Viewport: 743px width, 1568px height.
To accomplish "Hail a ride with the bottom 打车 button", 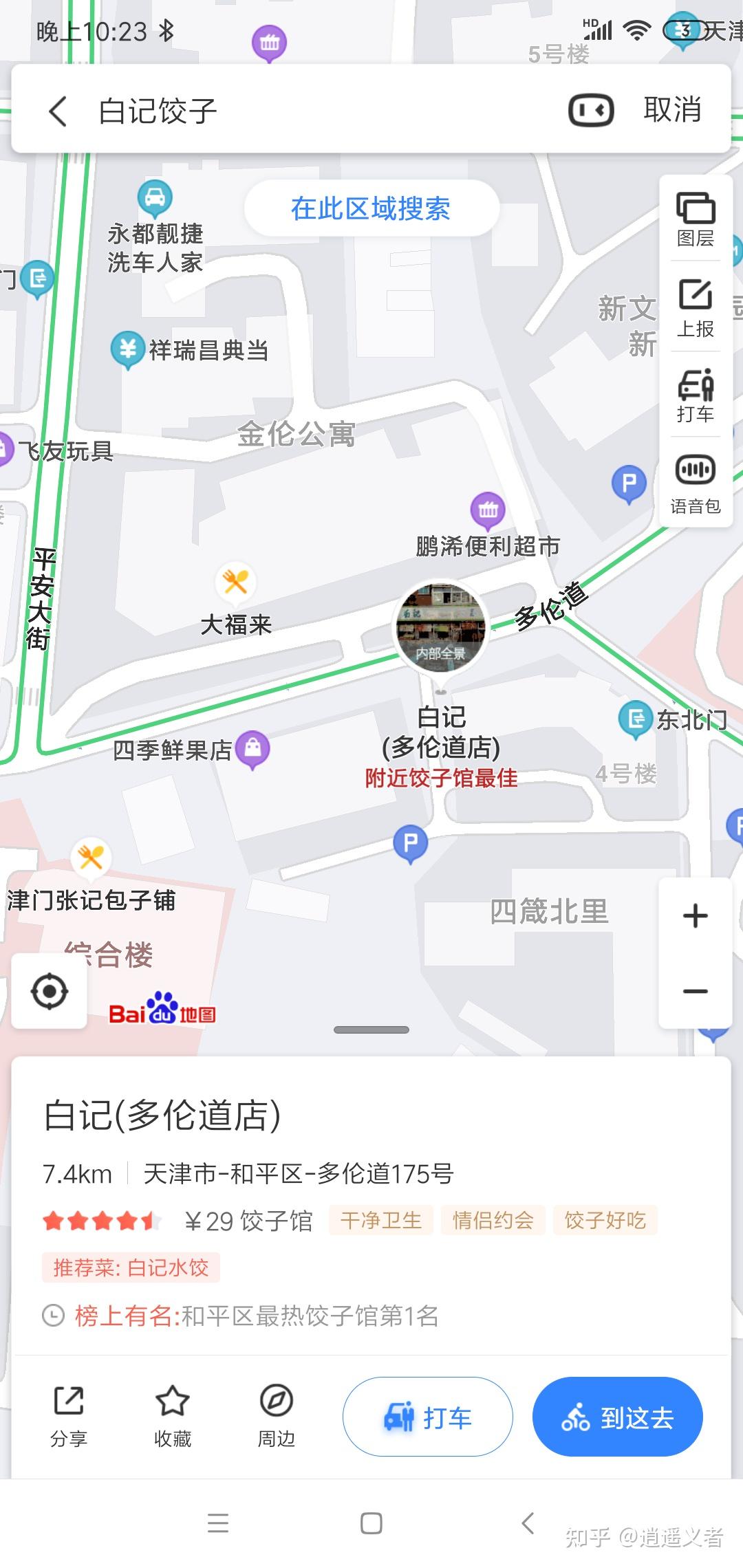I will [x=428, y=1417].
